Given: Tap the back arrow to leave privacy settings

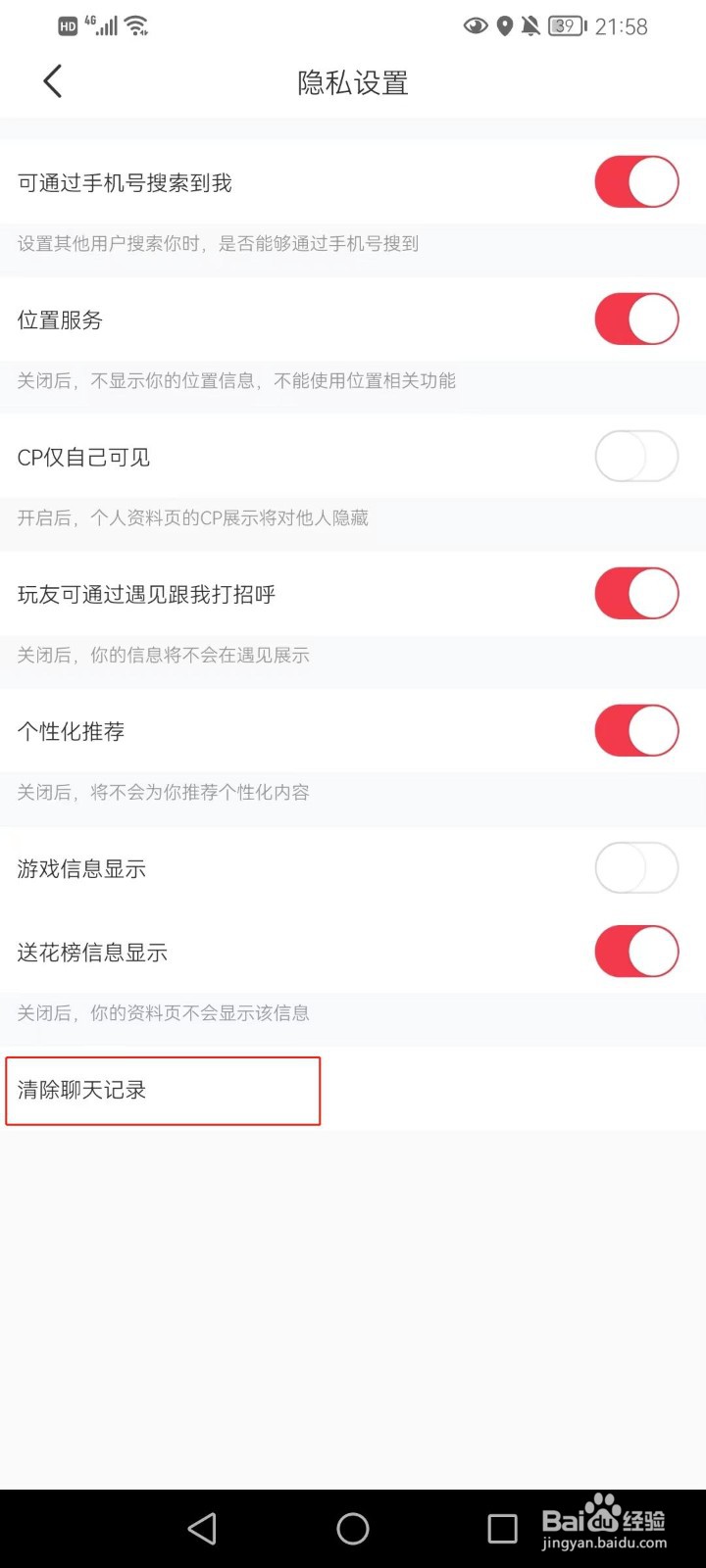Looking at the screenshot, I should (x=53, y=81).
